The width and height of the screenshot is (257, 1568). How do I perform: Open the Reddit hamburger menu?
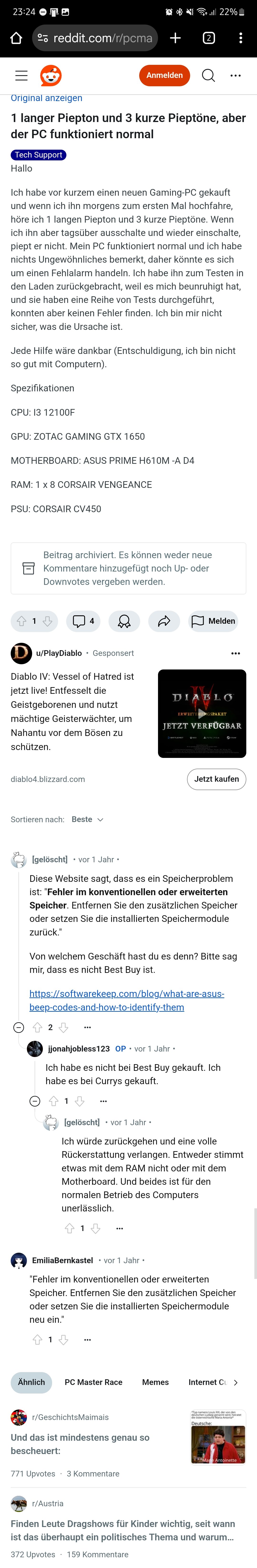point(21,76)
